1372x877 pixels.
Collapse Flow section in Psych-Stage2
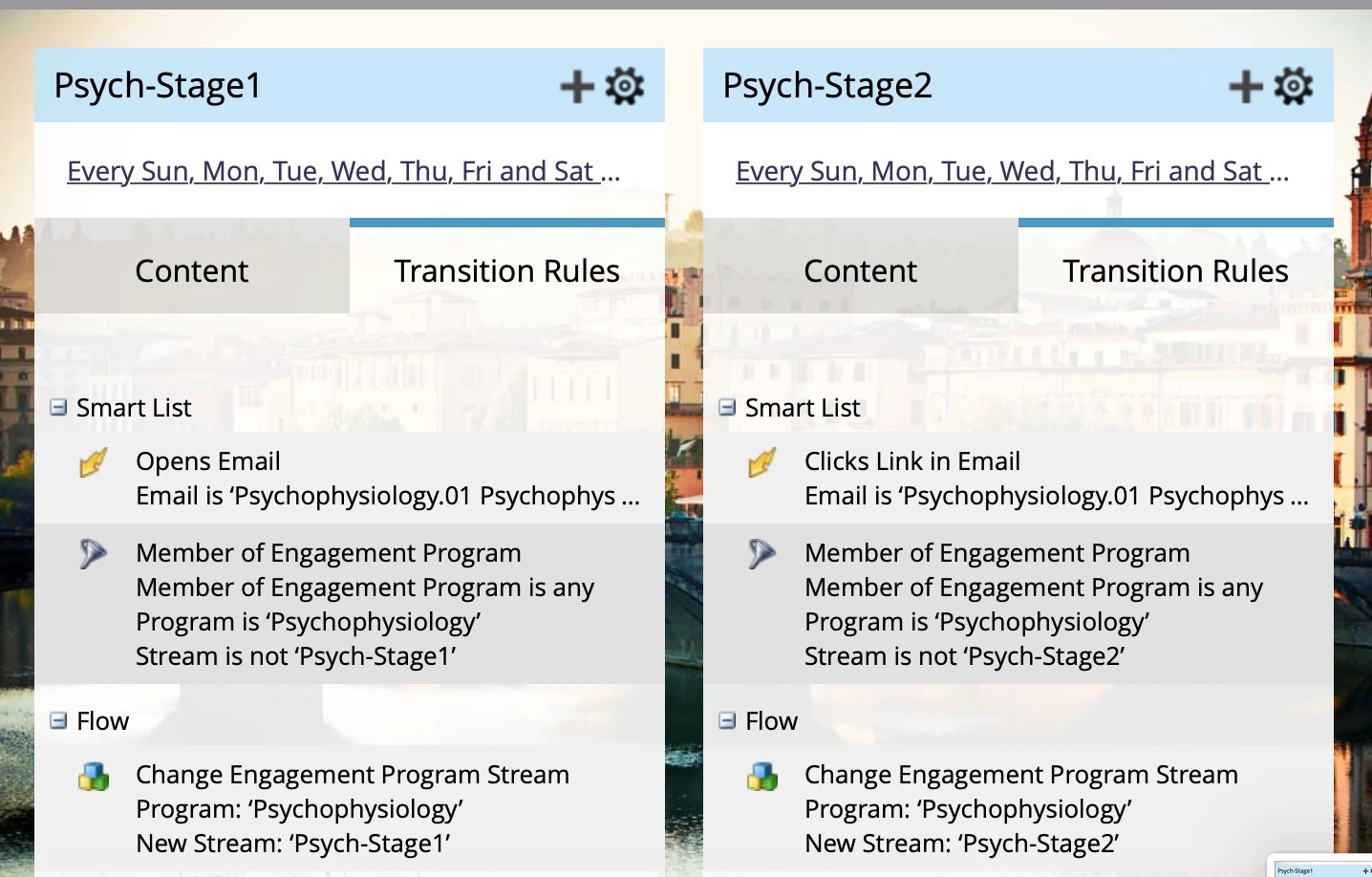tap(727, 721)
